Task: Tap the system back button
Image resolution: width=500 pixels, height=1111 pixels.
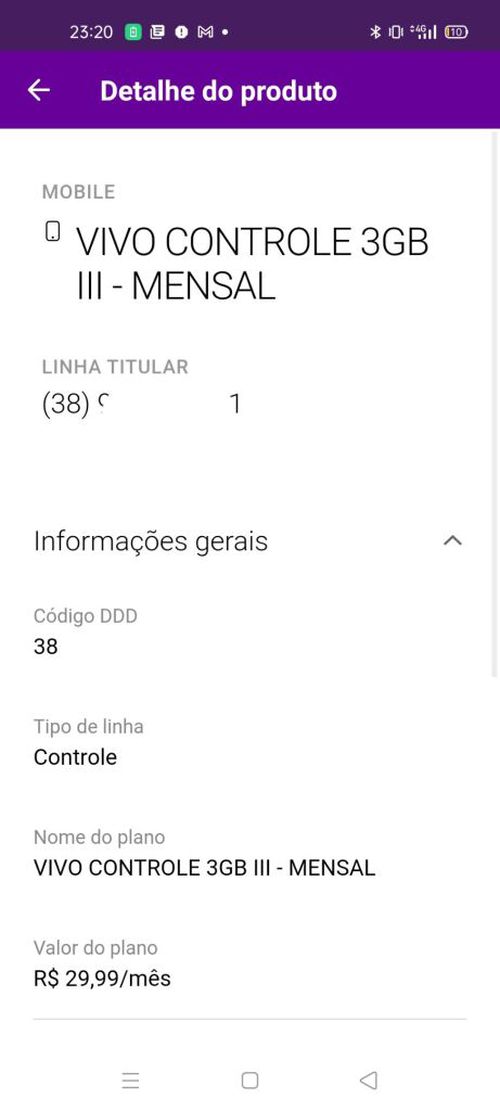Action: click(368, 1080)
